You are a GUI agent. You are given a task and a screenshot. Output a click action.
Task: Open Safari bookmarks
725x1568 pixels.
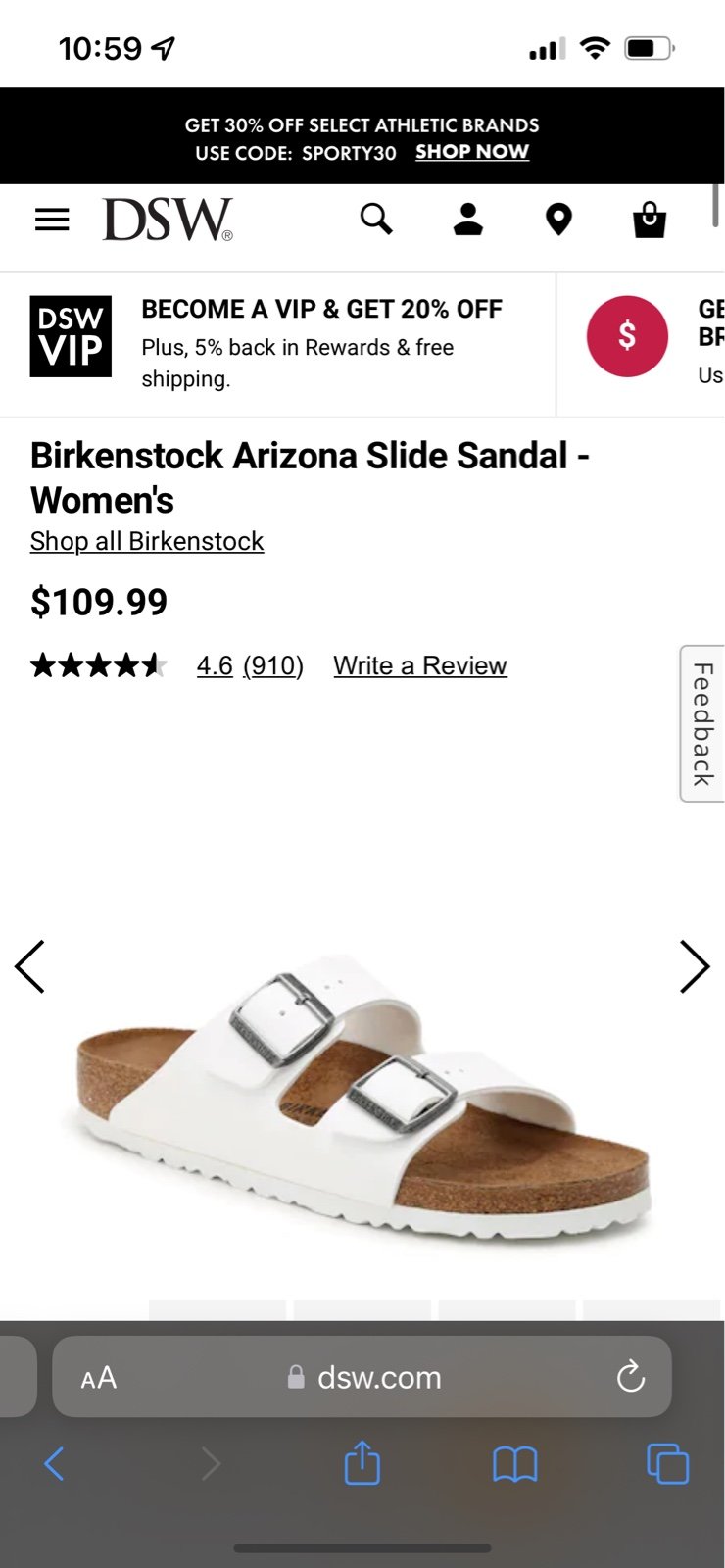coord(515,1465)
